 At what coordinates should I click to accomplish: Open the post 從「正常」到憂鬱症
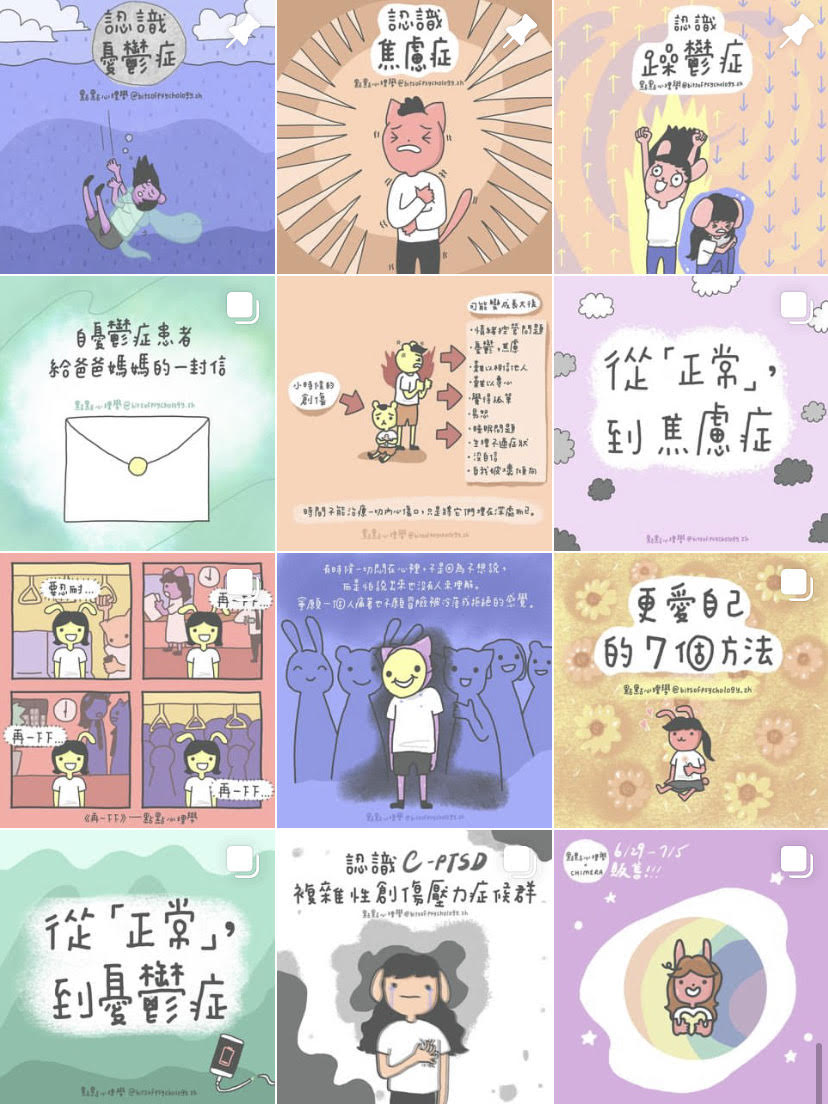(137, 967)
